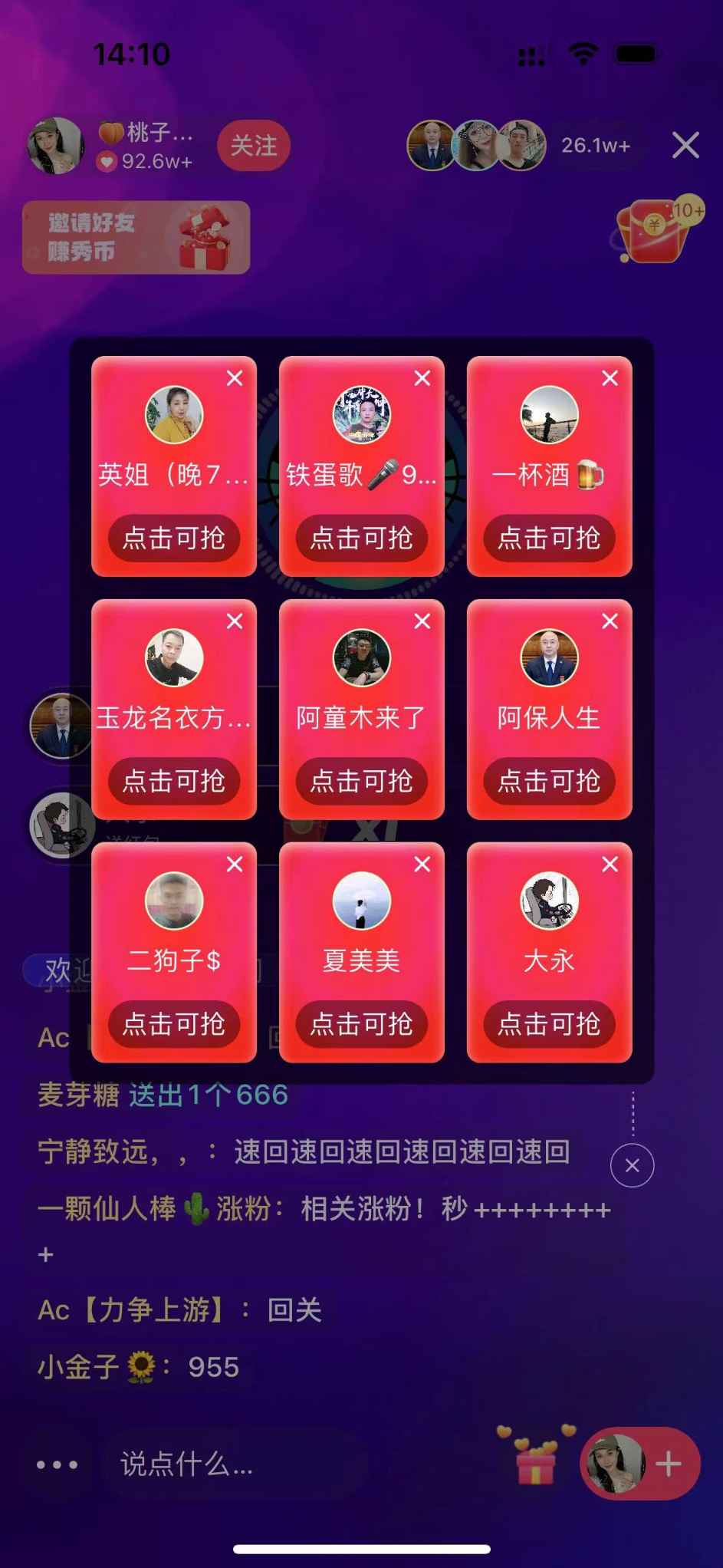The height and width of the screenshot is (1568, 723).
Task: Open the 邀请好友赚秀币 invite banner
Action: [x=135, y=236]
